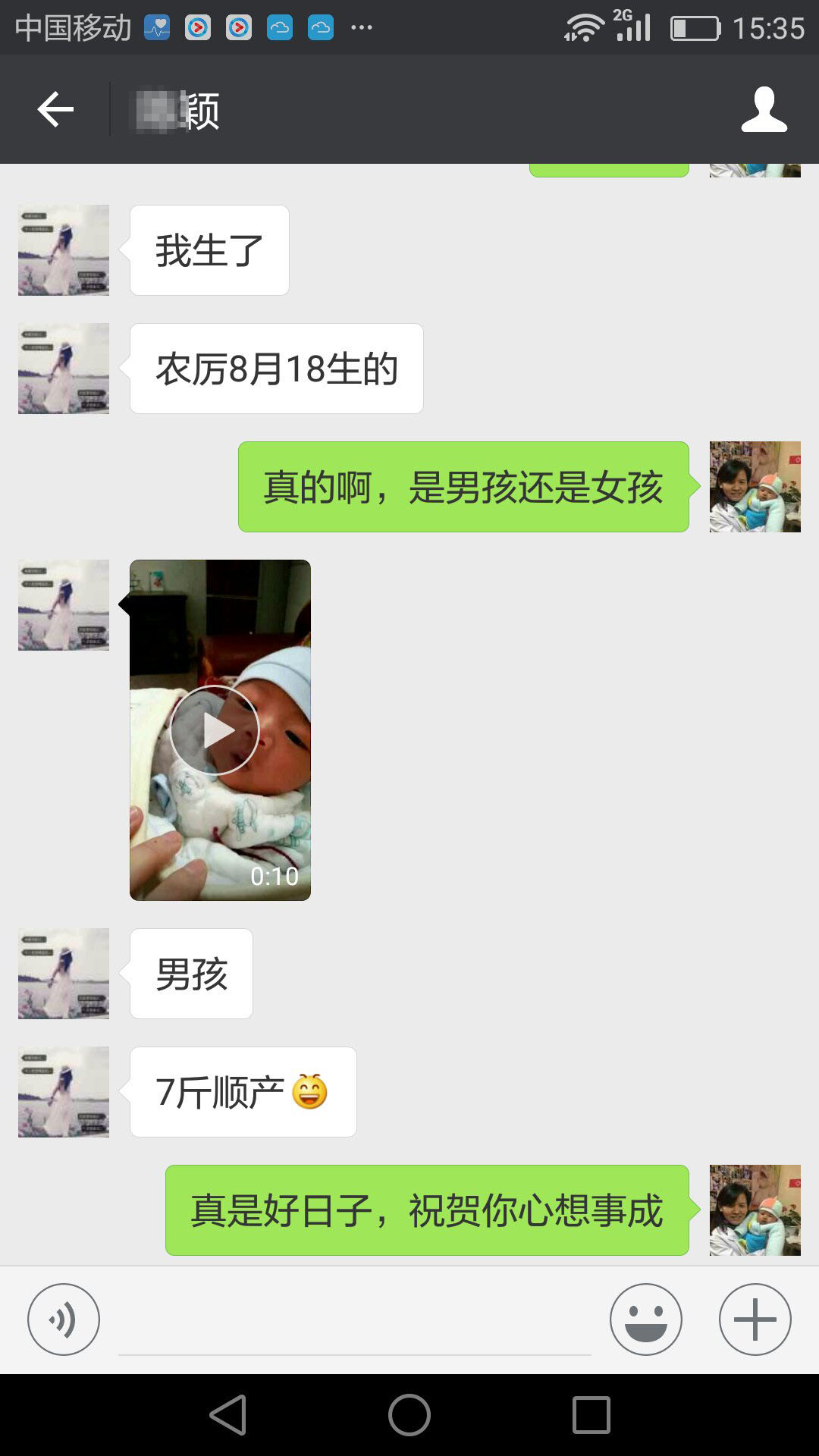Open the emoji picker
The width and height of the screenshot is (819, 1456).
click(x=645, y=1319)
